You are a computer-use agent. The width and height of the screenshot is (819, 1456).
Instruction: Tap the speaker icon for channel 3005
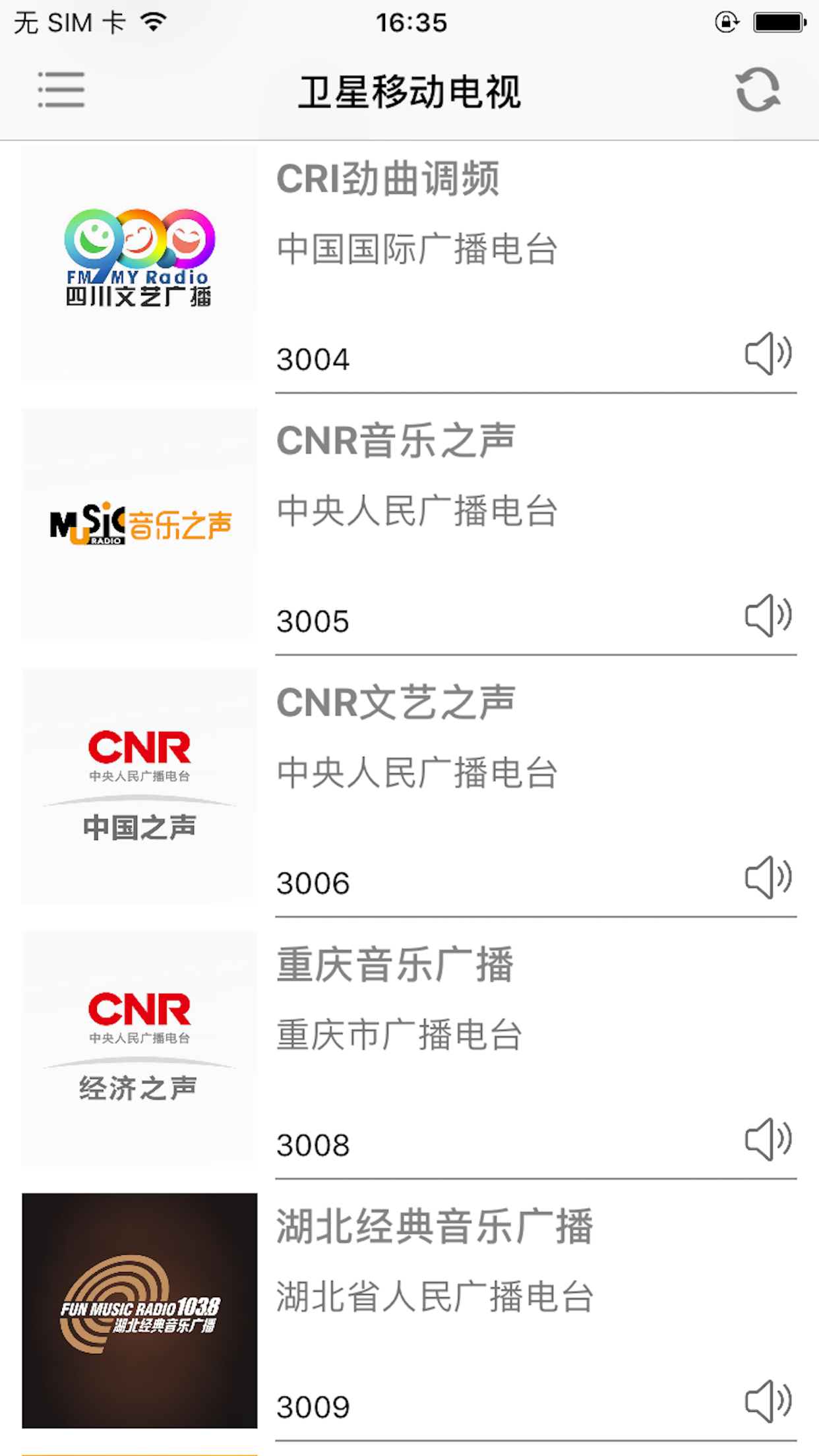click(x=768, y=616)
